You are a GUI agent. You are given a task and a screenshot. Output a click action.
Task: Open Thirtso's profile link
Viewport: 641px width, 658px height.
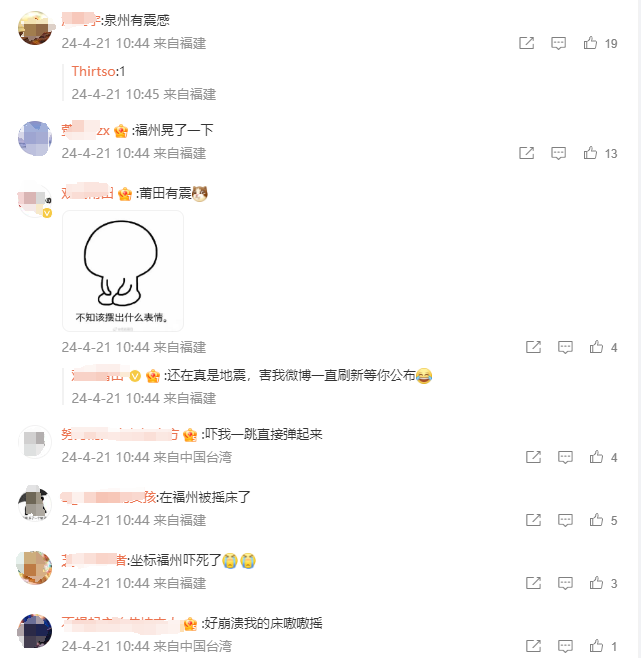pyautogui.click(x=93, y=71)
